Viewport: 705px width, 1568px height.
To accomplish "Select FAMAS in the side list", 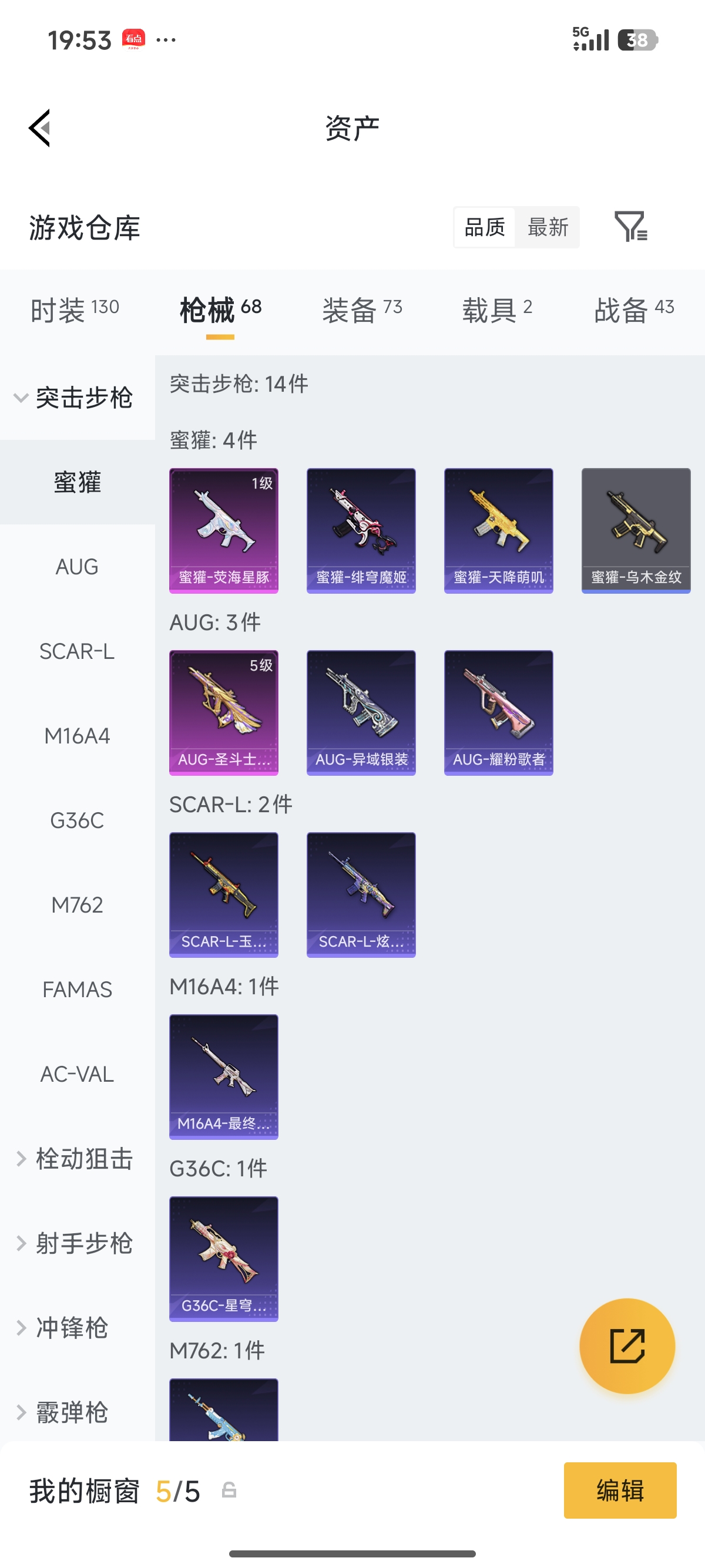I will pos(78,990).
